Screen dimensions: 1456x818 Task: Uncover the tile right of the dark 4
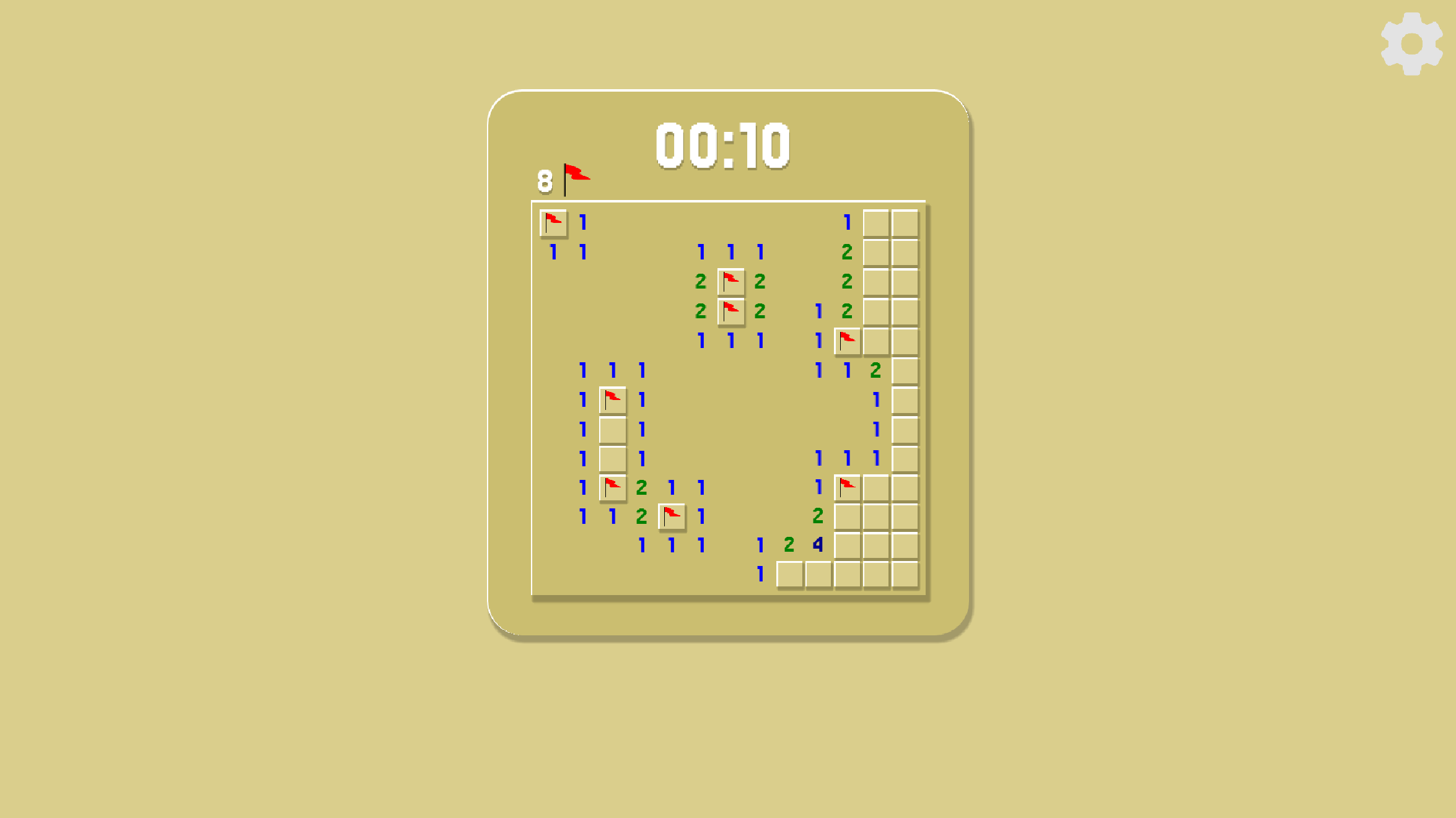pyautogui.click(x=847, y=546)
